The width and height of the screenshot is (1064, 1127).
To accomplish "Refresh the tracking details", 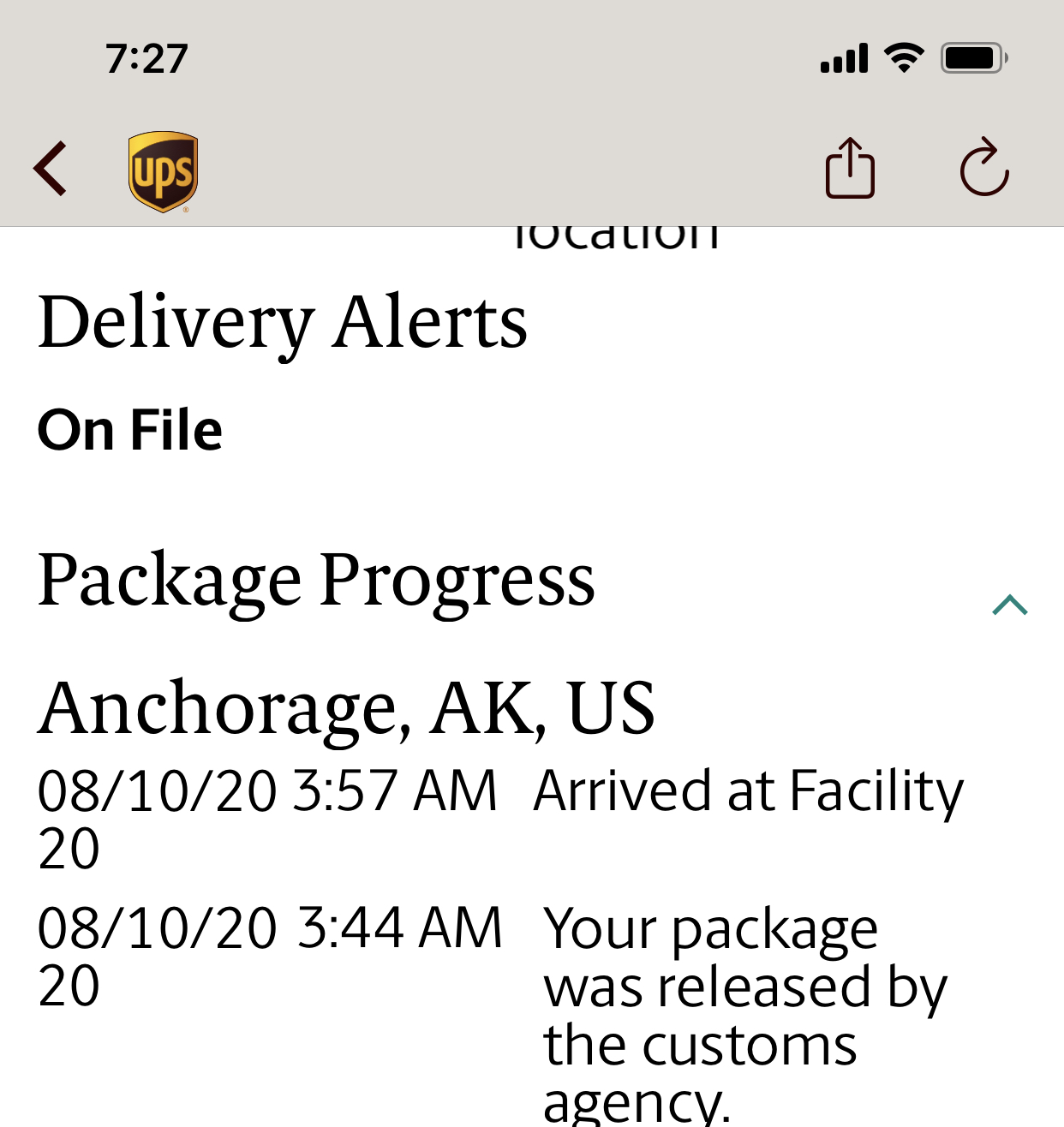I will [984, 168].
